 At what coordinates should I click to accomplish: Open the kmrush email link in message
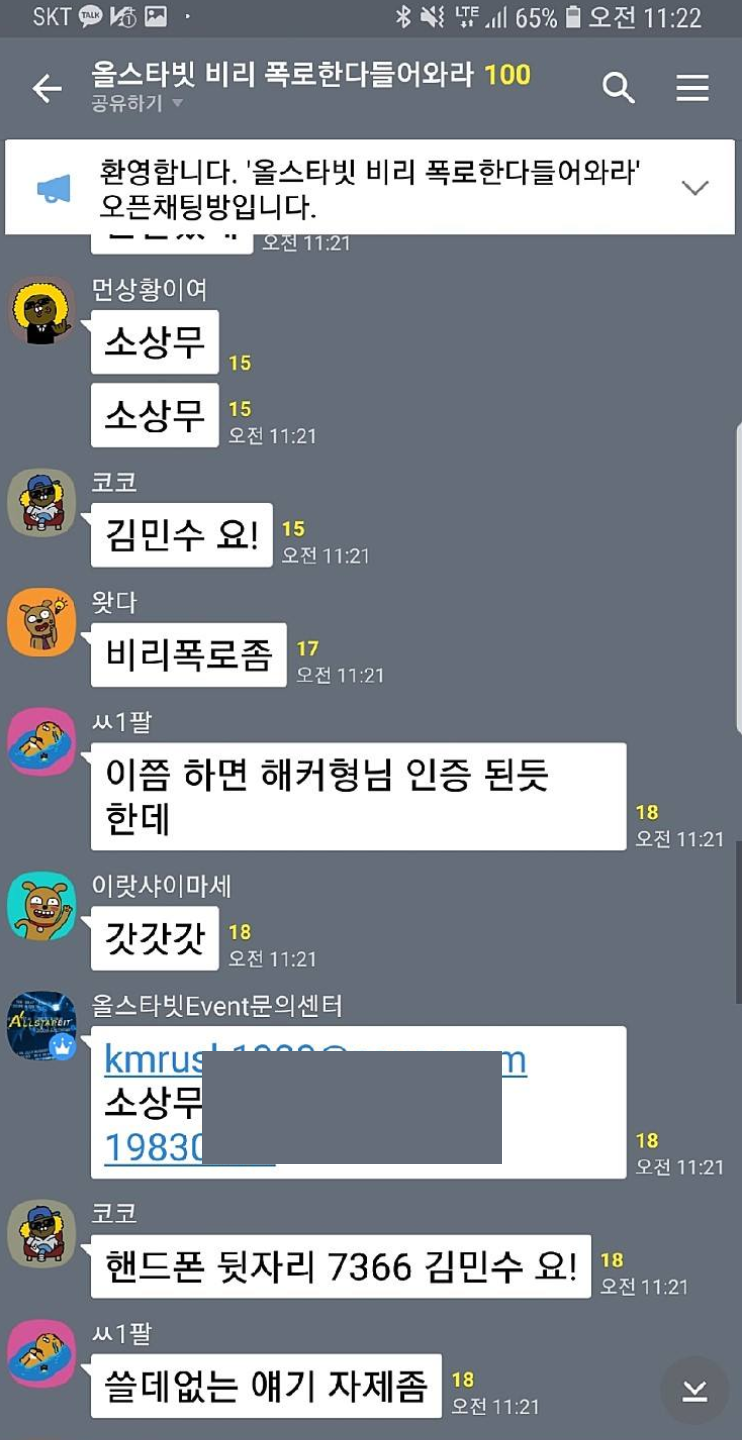click(x=152, y=1060)
